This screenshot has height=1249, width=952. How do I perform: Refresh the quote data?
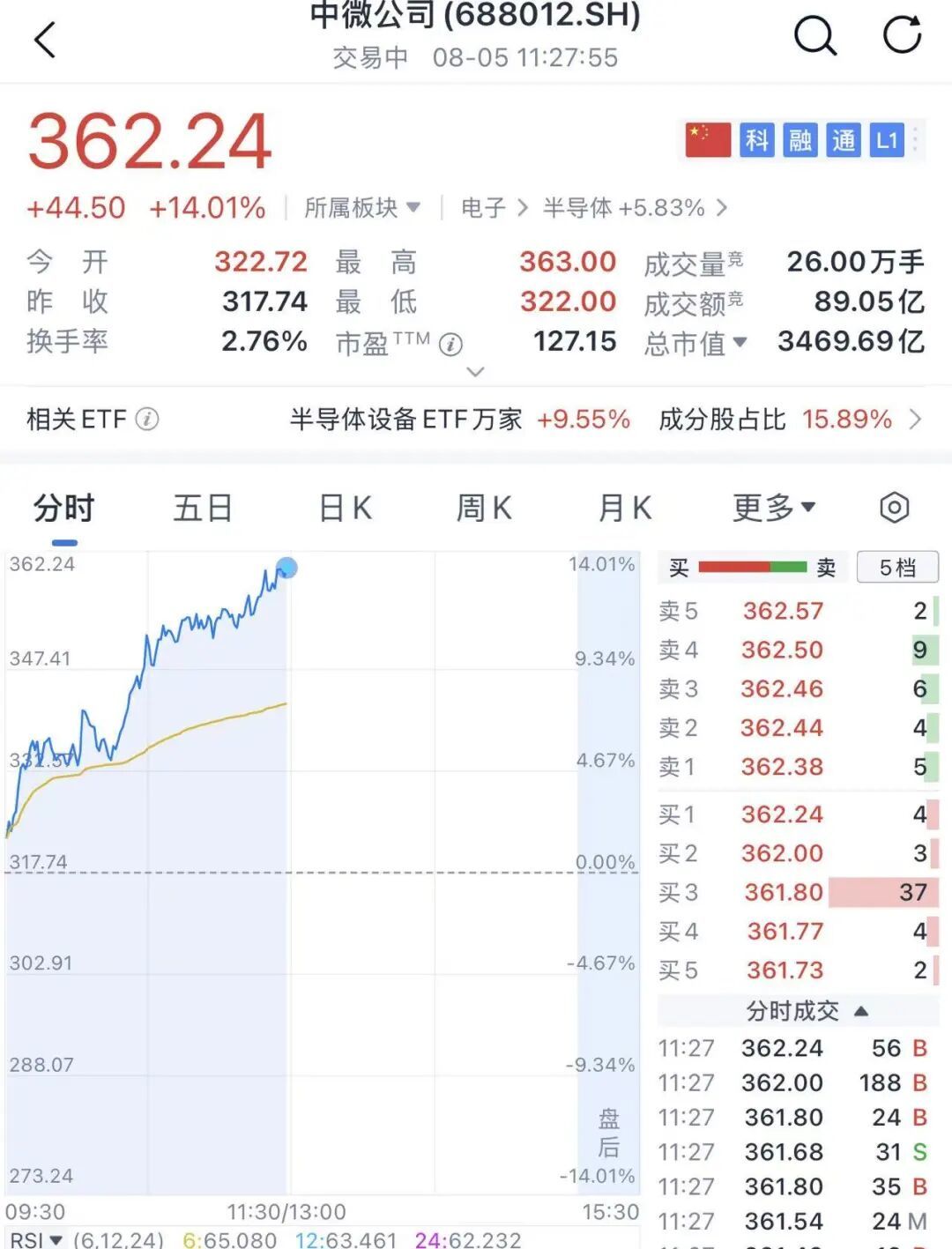902,35
